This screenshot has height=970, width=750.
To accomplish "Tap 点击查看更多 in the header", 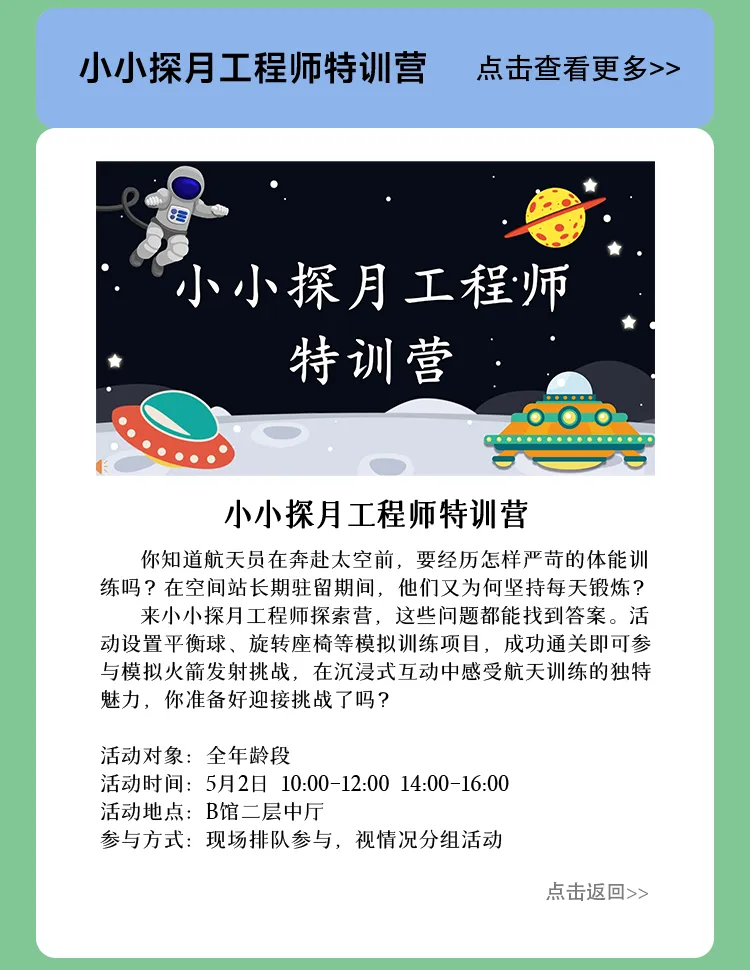I will pos(578,68).
